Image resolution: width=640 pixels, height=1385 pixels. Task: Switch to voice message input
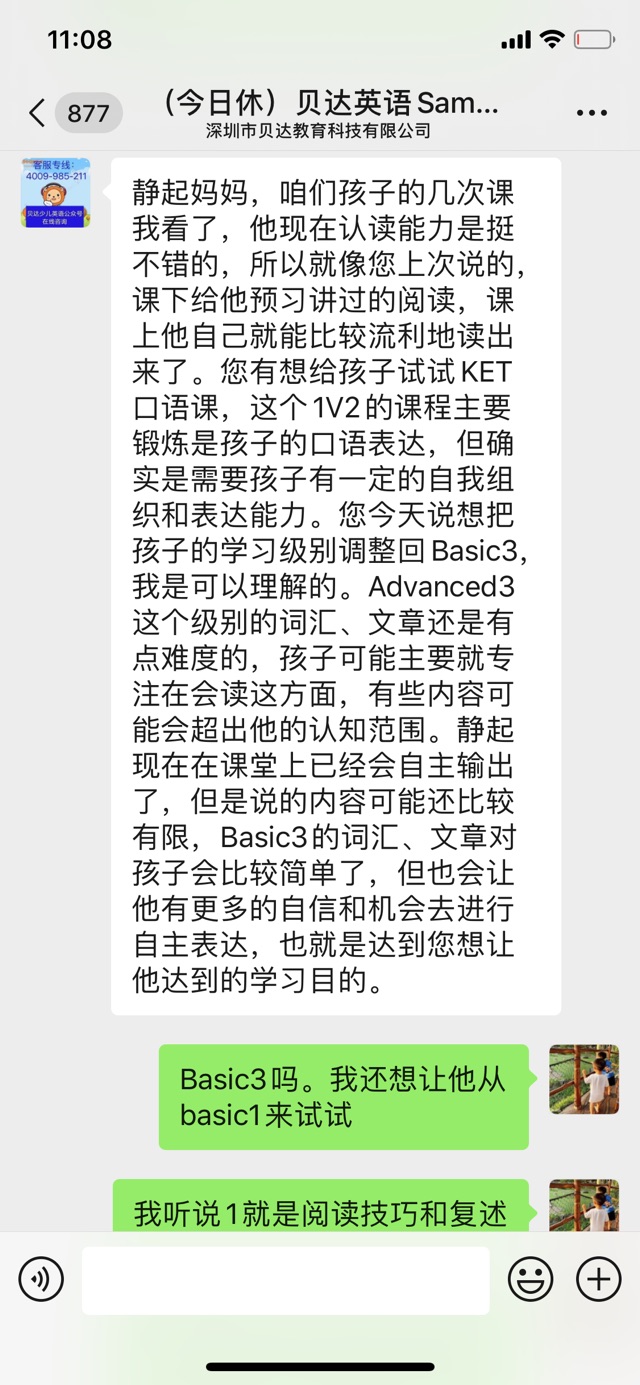41,1279
